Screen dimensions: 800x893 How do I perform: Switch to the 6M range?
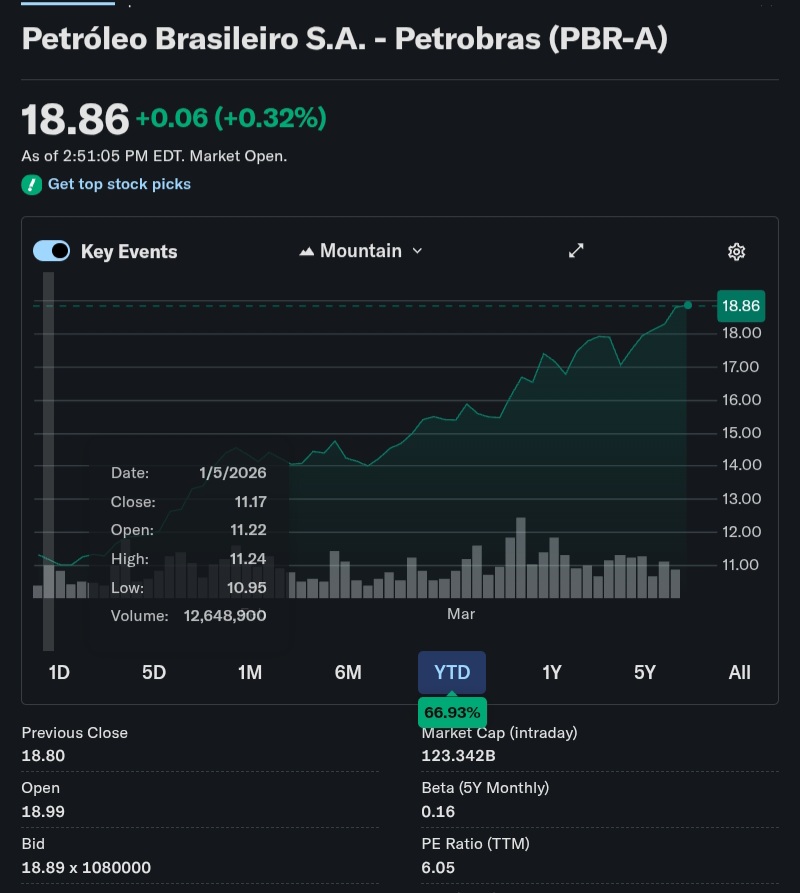348,672
